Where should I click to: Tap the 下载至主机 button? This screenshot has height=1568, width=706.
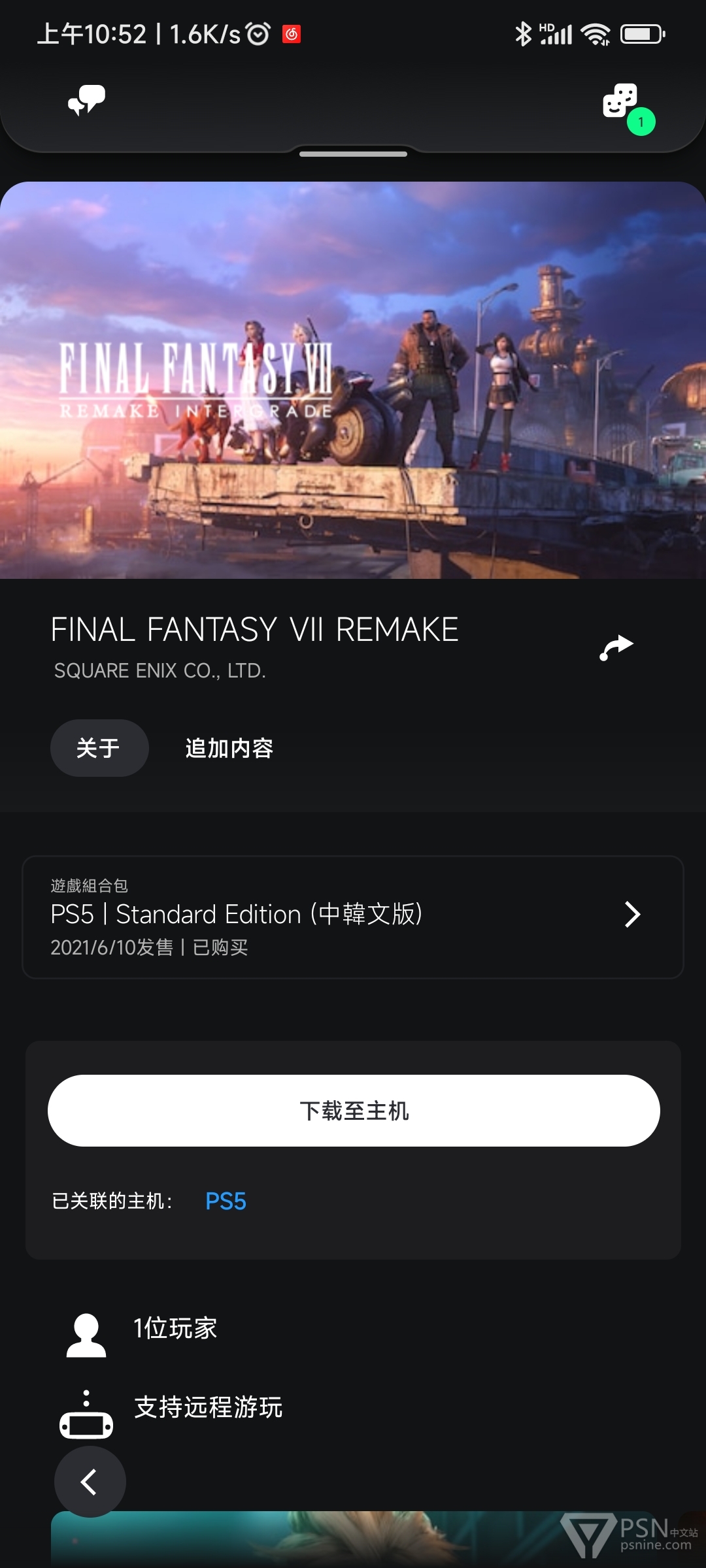coord(354,1111)
